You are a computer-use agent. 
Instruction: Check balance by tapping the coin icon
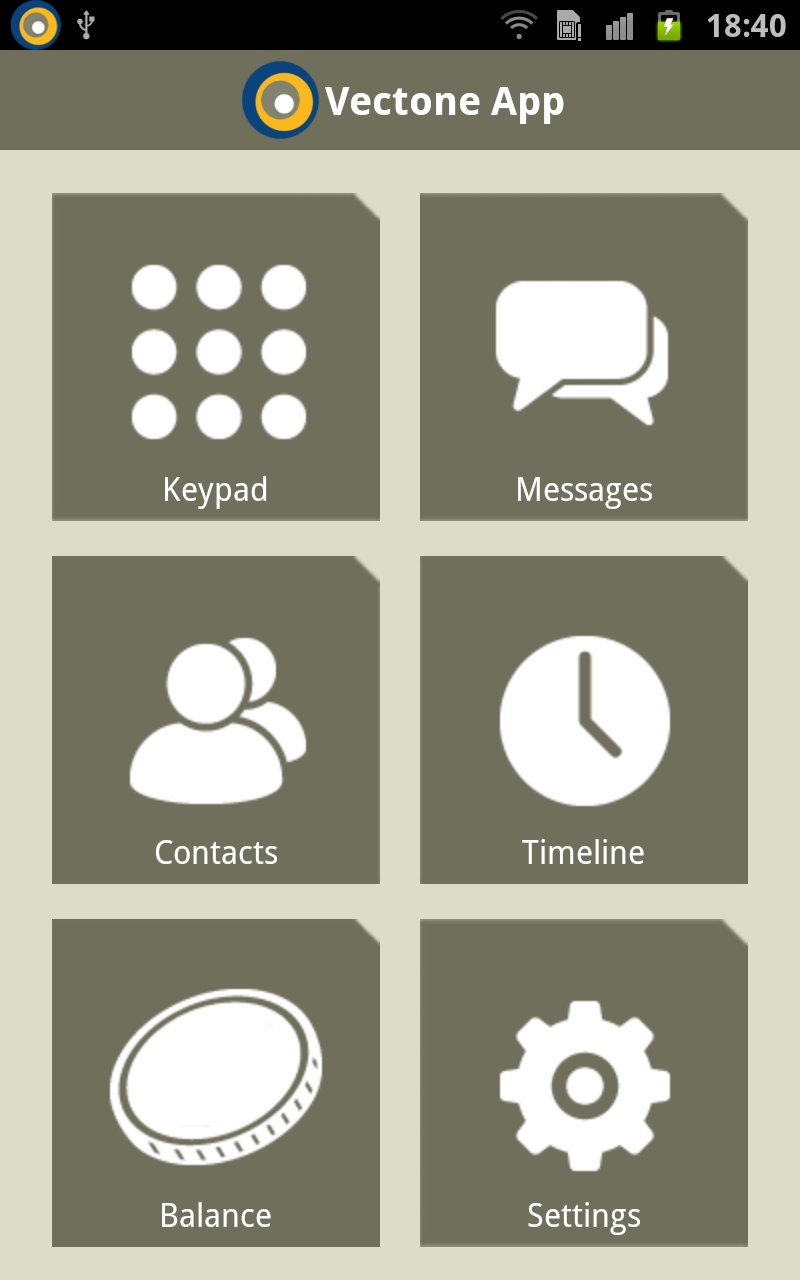[215, 1075]
